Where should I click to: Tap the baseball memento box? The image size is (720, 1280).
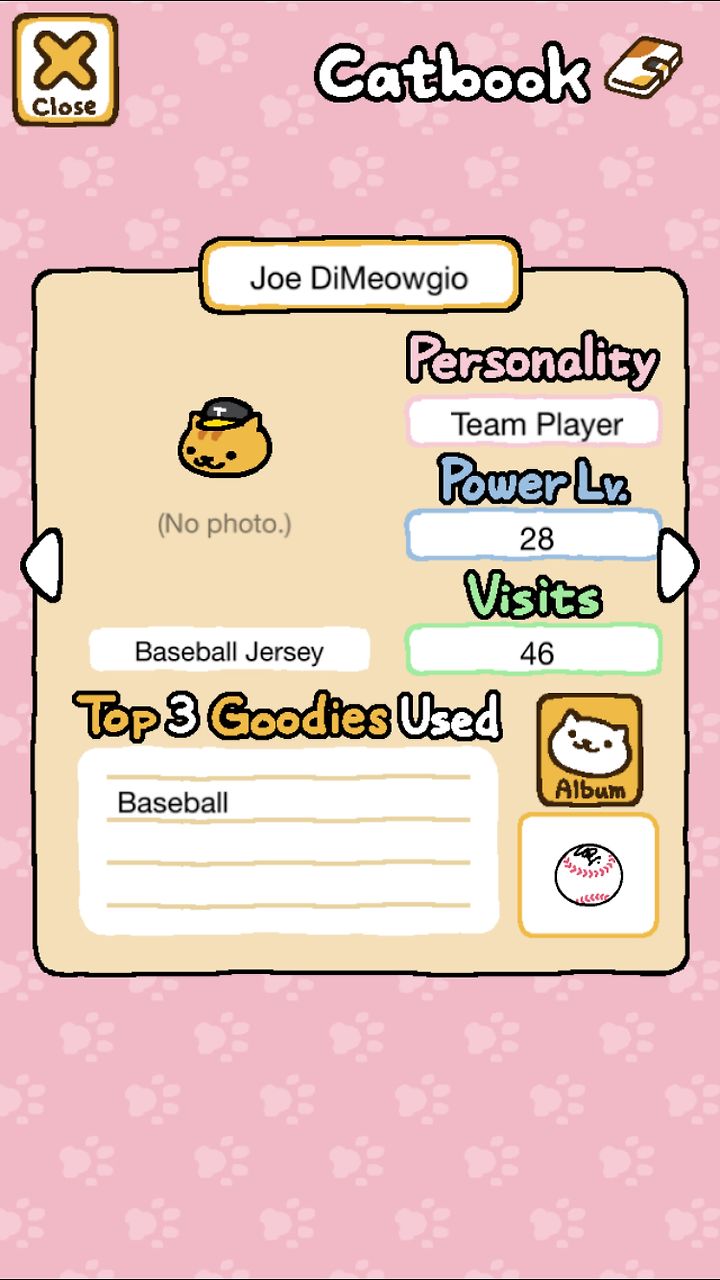click(588, 875)
